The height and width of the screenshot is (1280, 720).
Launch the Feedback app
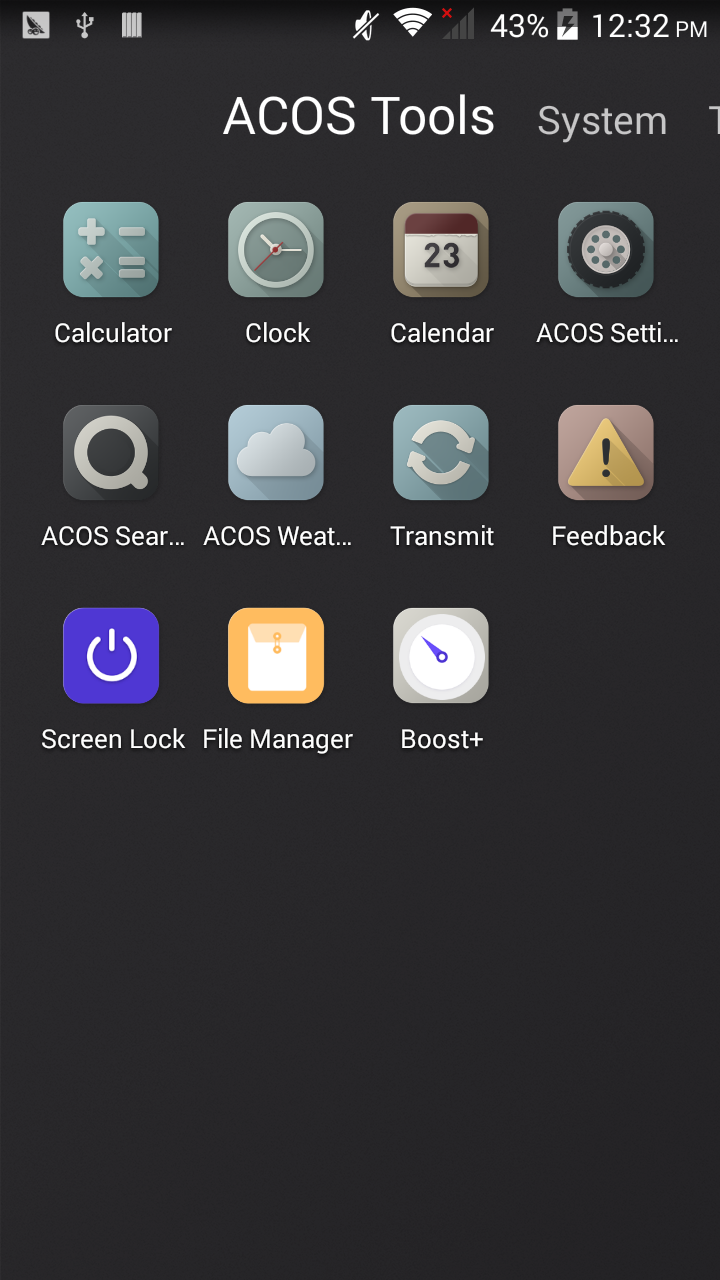click(606, 453)
